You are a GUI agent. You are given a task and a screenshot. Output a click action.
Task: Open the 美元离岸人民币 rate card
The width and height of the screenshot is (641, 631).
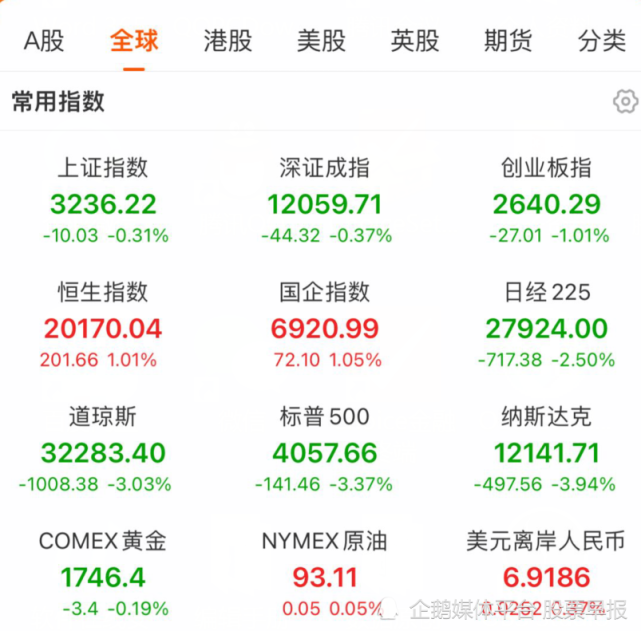click(x=546, y=575)
